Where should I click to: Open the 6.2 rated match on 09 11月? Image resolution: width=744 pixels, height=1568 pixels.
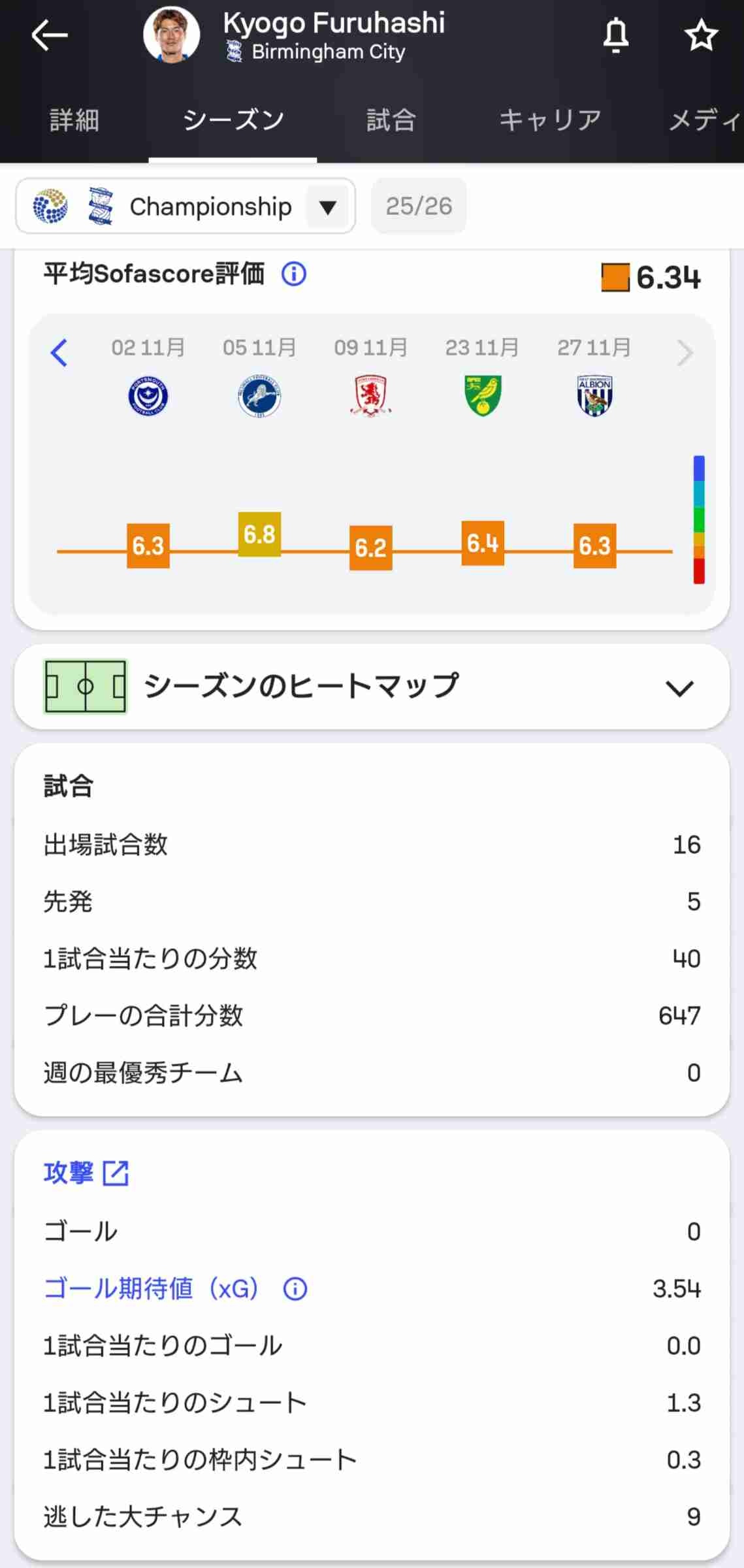tap(370, 547)
